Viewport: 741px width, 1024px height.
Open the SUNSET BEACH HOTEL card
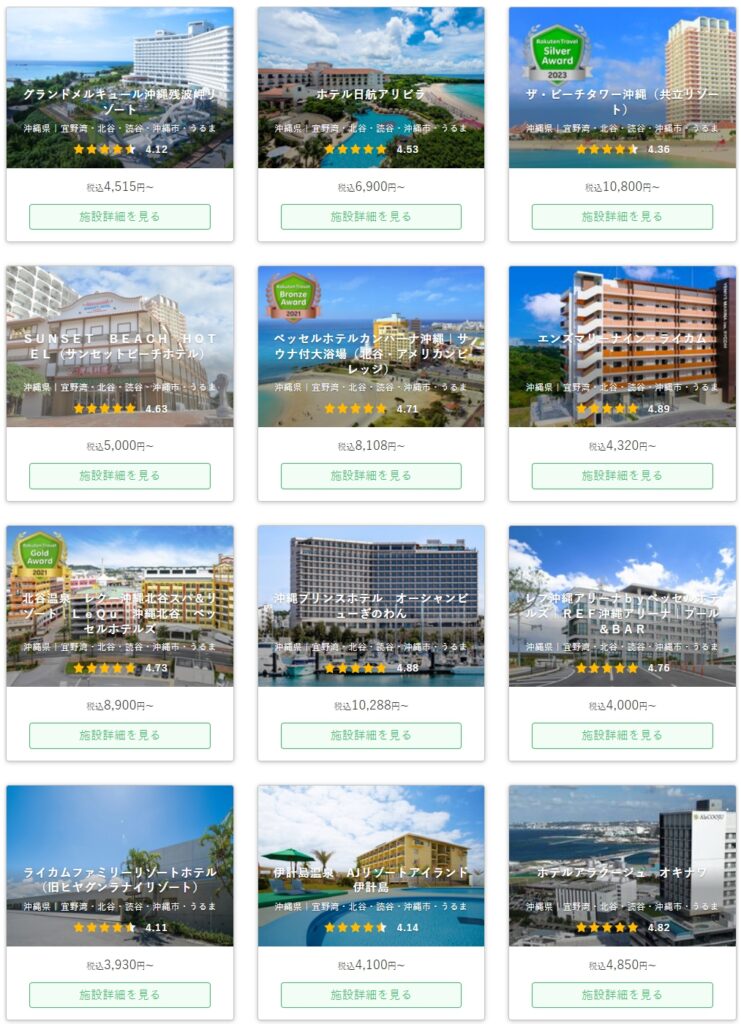click(120, 346)
